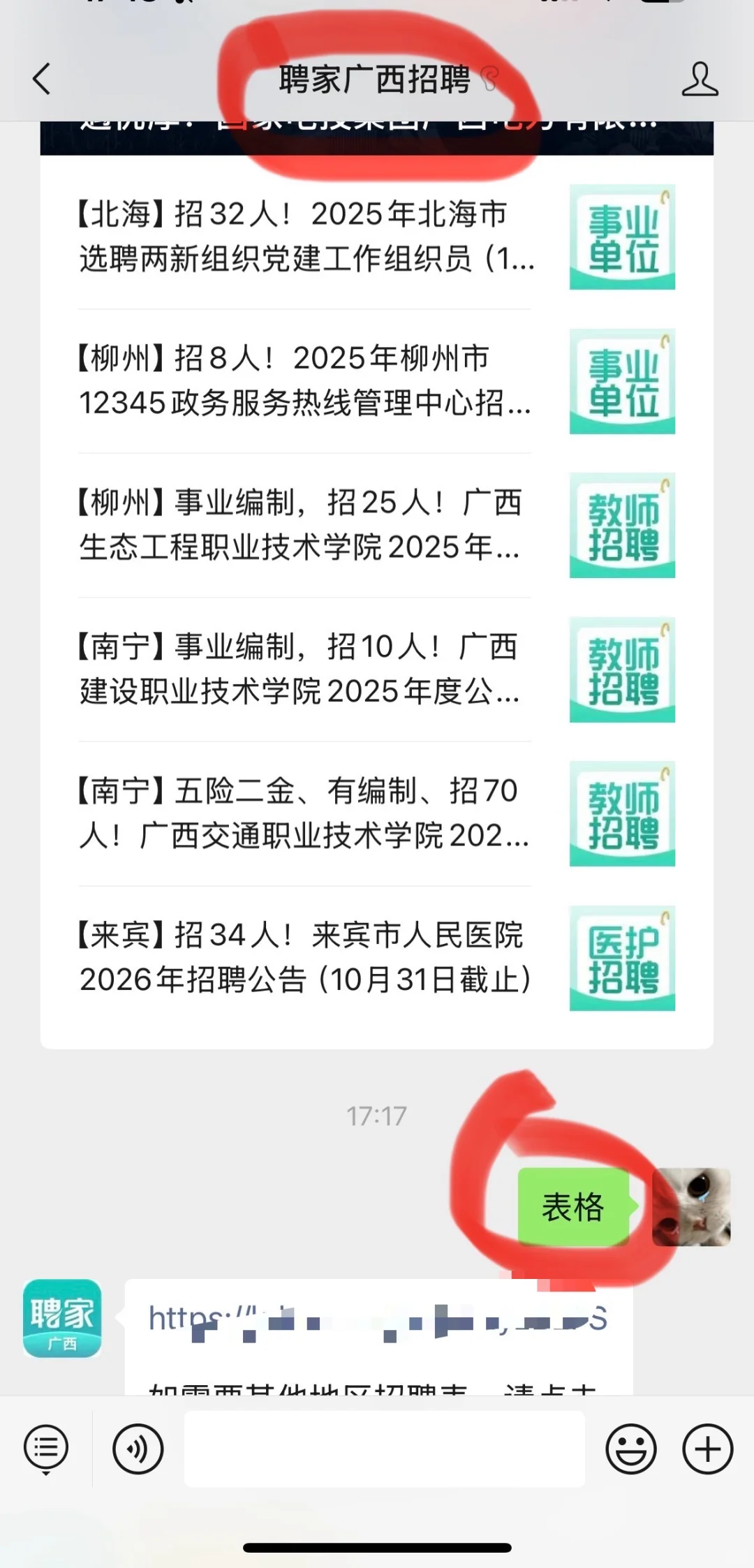This screenshot has height=1568, width=754.
Task: Focus the message text field
Action: click(x=384, y=1449)
